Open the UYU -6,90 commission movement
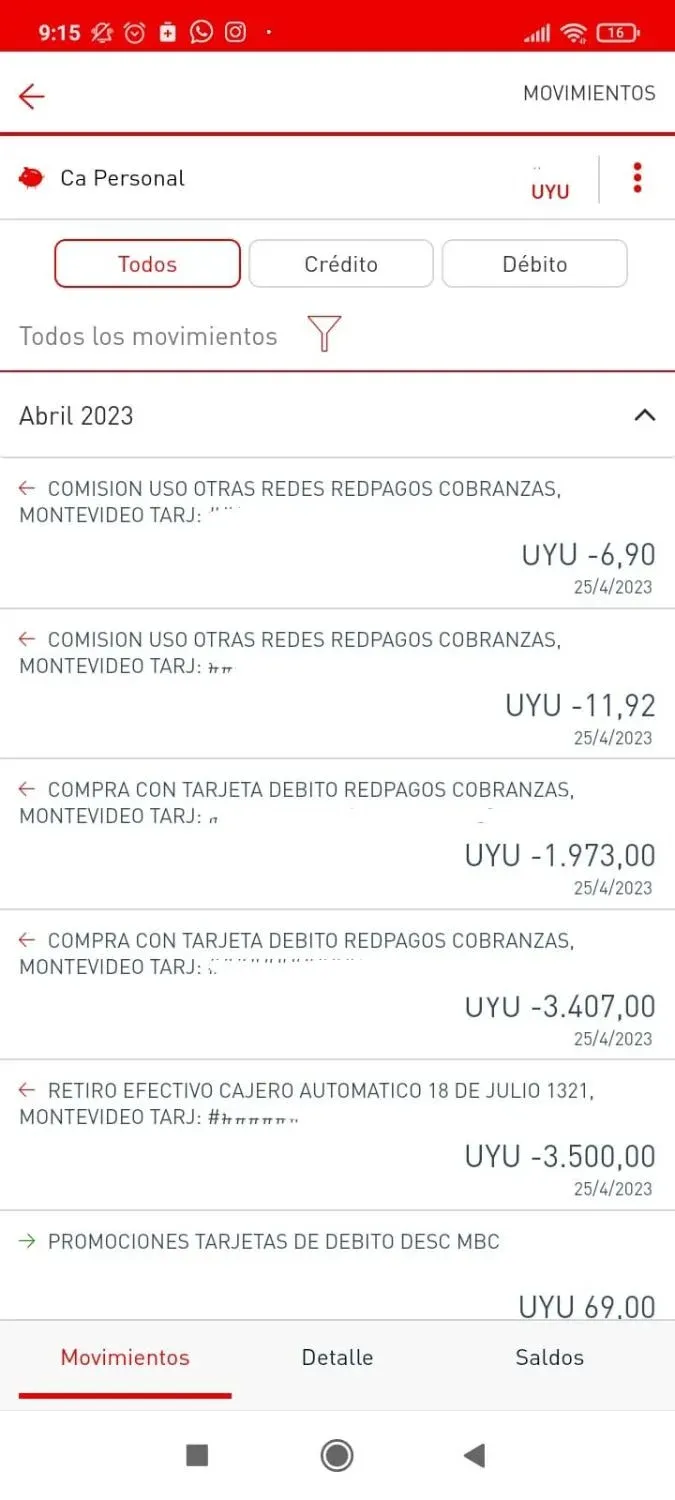This screenshot has width=675, height=1500. click(x=337, y=534)
